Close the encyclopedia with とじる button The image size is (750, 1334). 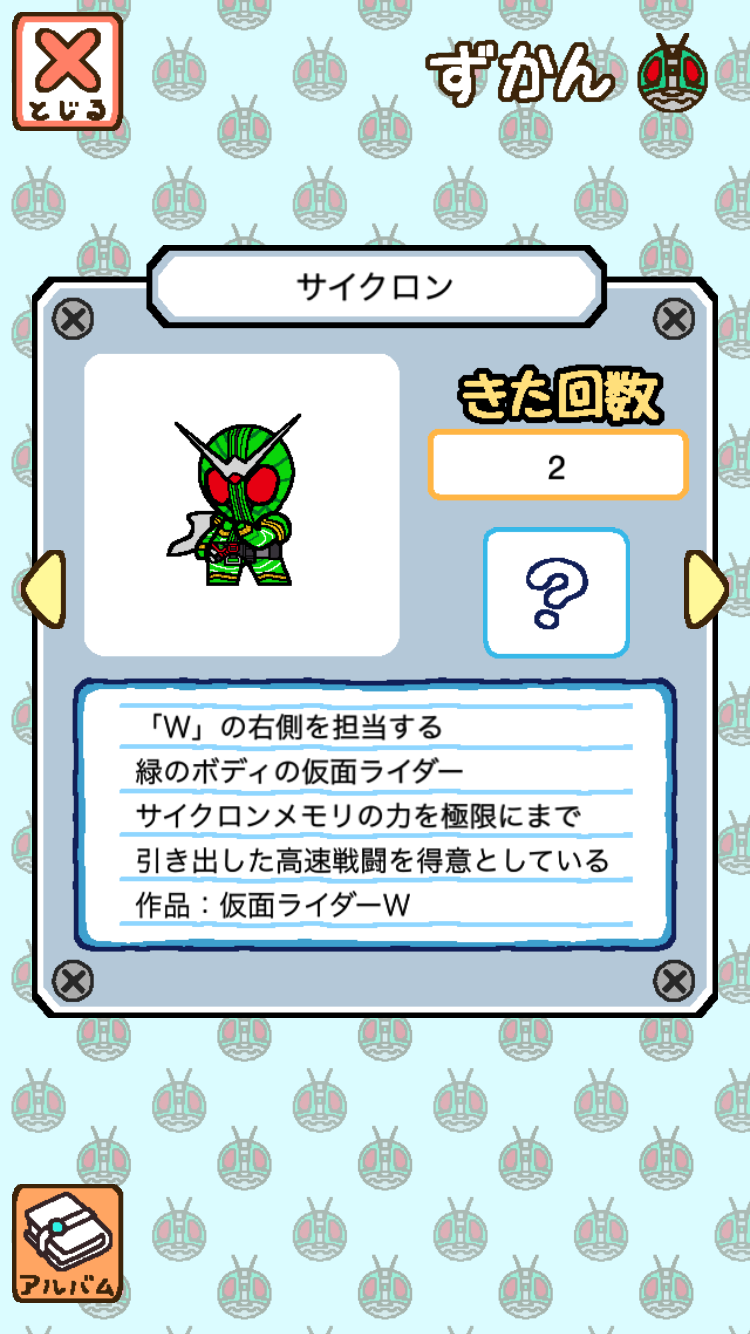pyautogui.click(x=67, y=72)
